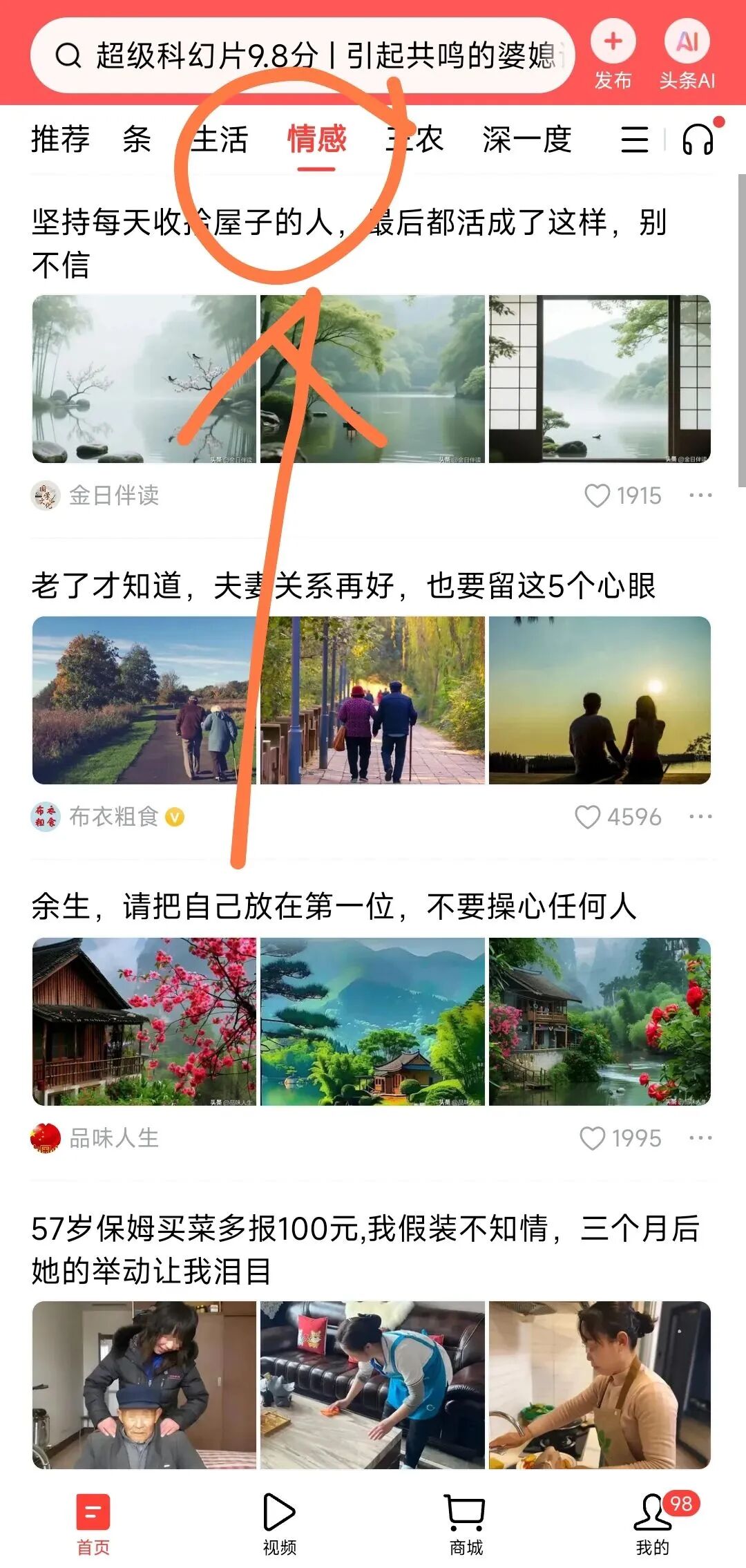Tap the 发布 publish button

point(613,55)
